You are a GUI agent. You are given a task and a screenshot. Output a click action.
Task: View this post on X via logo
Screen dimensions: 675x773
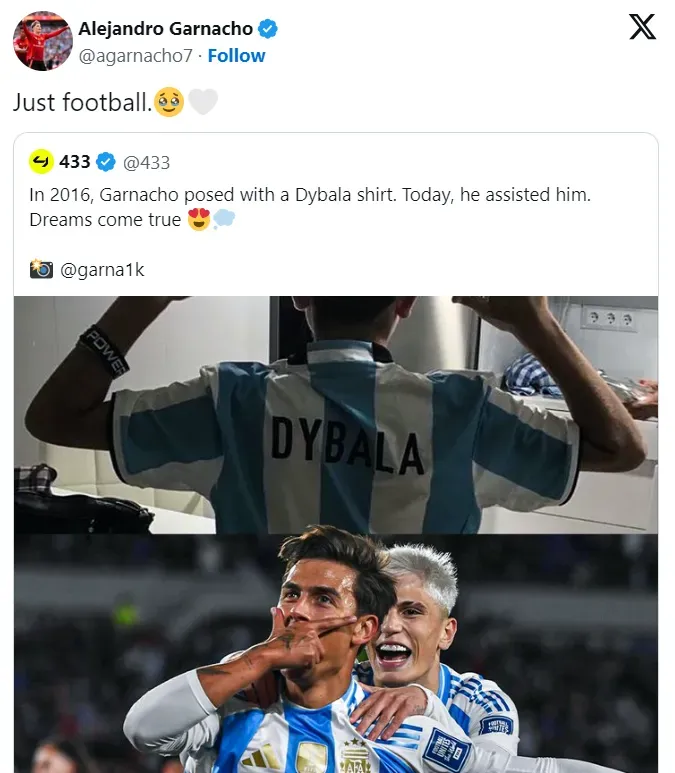tap(642, 27)
